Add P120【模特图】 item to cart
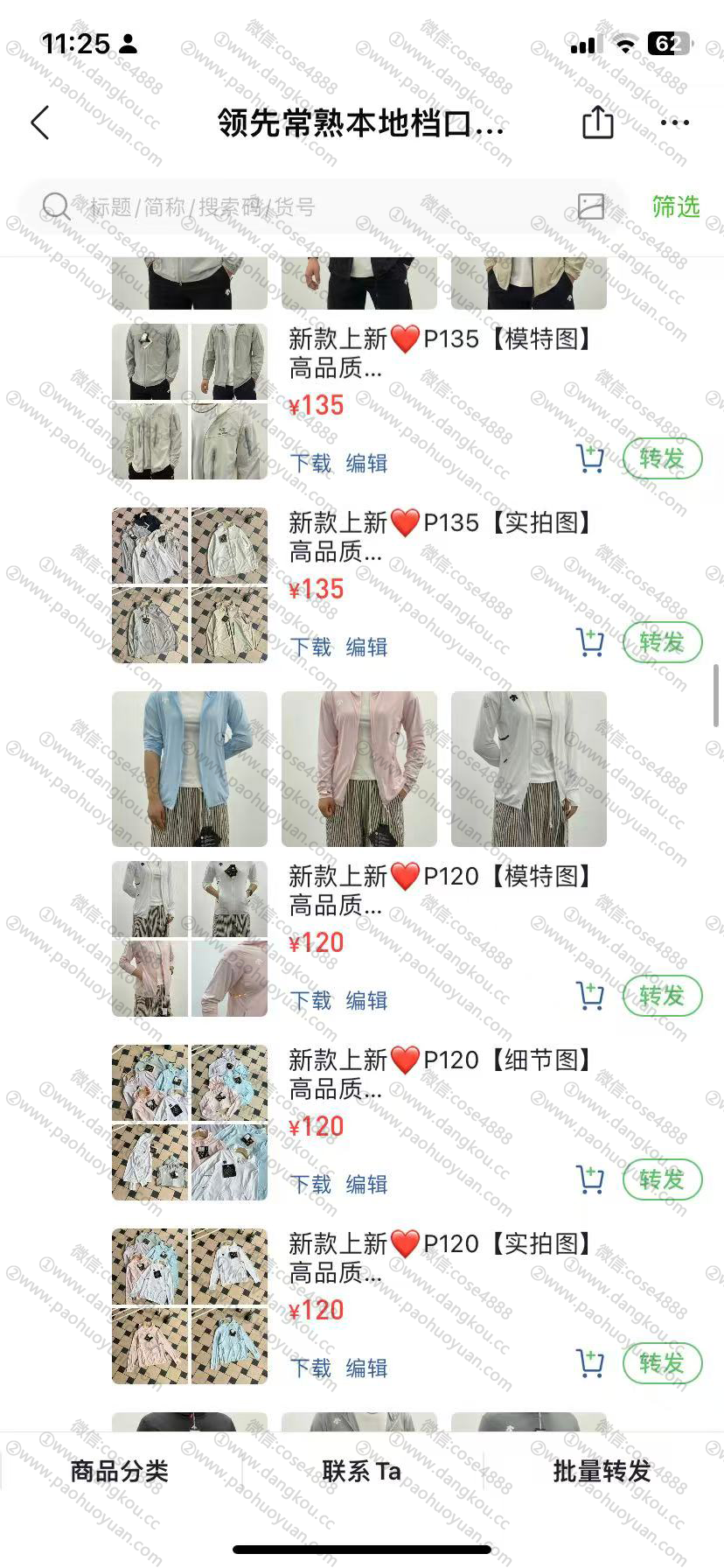Image resolution: width=724 pixels, height=1568 pixels. click(x=590, y=996)
